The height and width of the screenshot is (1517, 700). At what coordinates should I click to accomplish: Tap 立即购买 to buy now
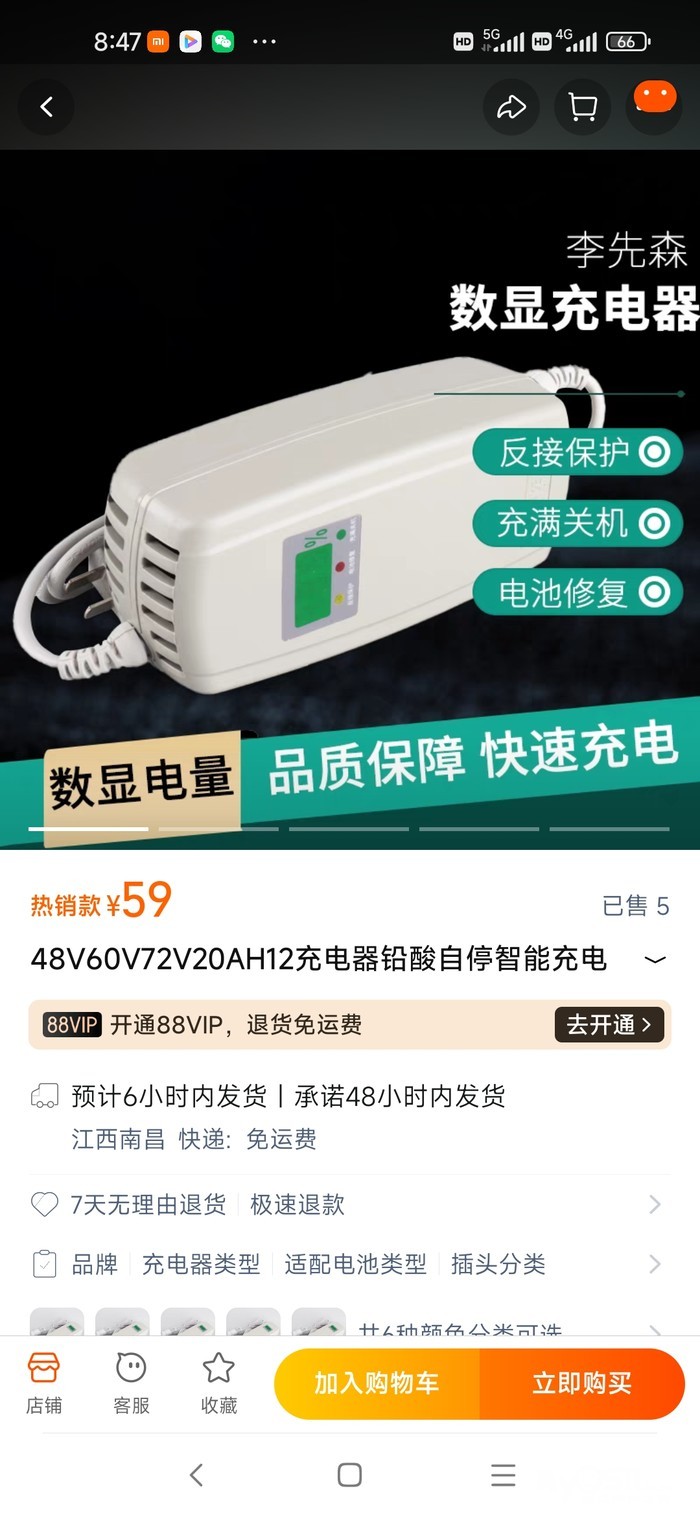tap(582, 1384)
